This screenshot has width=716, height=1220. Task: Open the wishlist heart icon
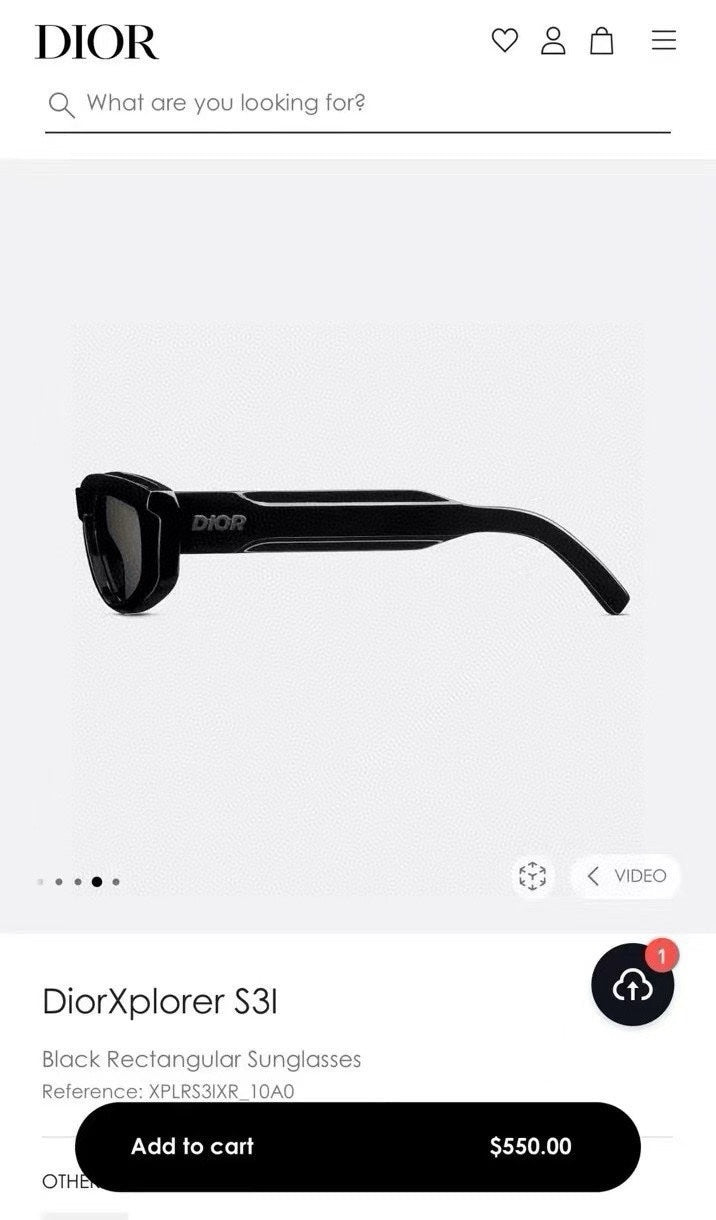click(x=505, y=41)
